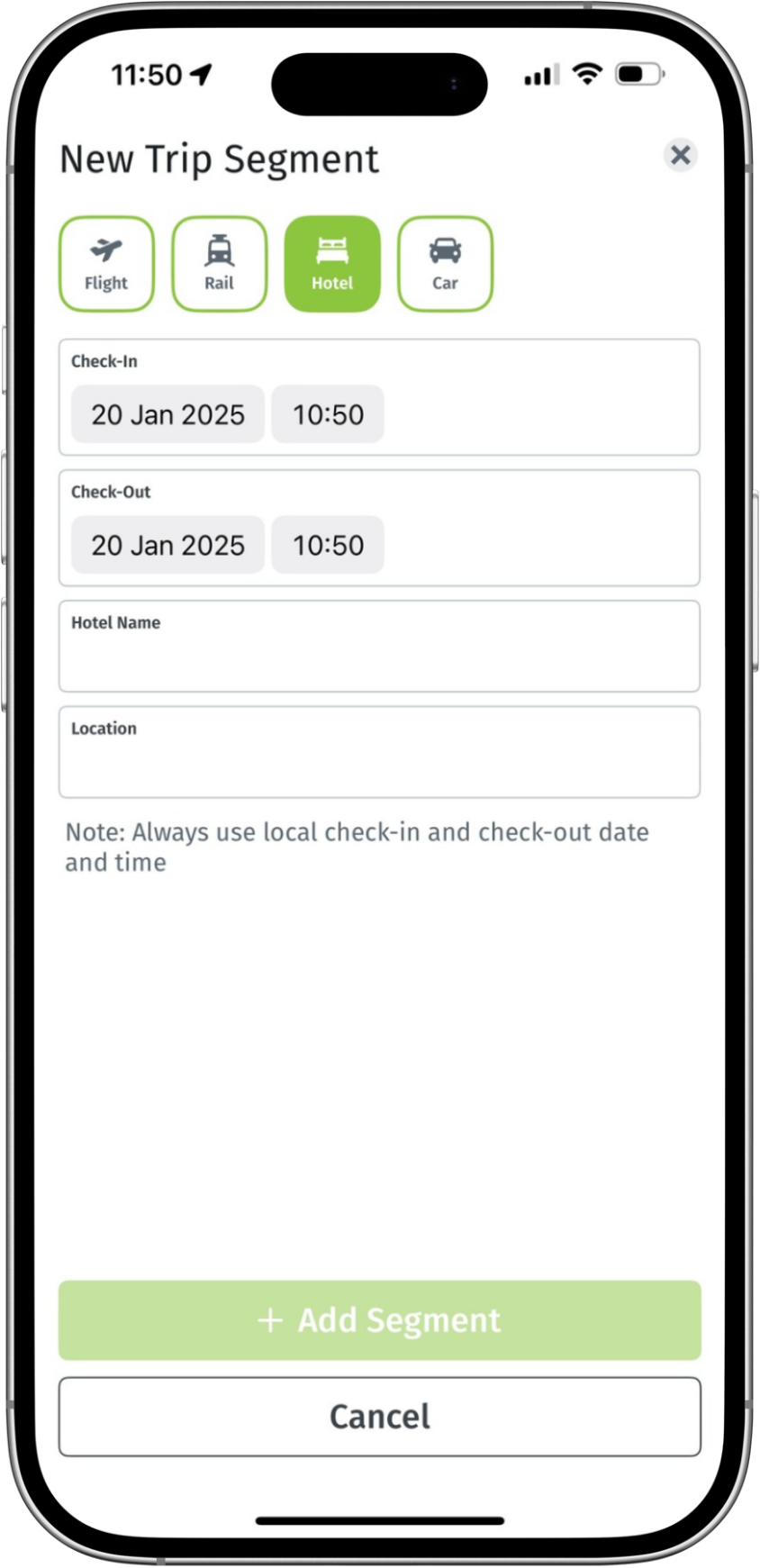
Task: Select the Flight segment type
Action: 106,264
